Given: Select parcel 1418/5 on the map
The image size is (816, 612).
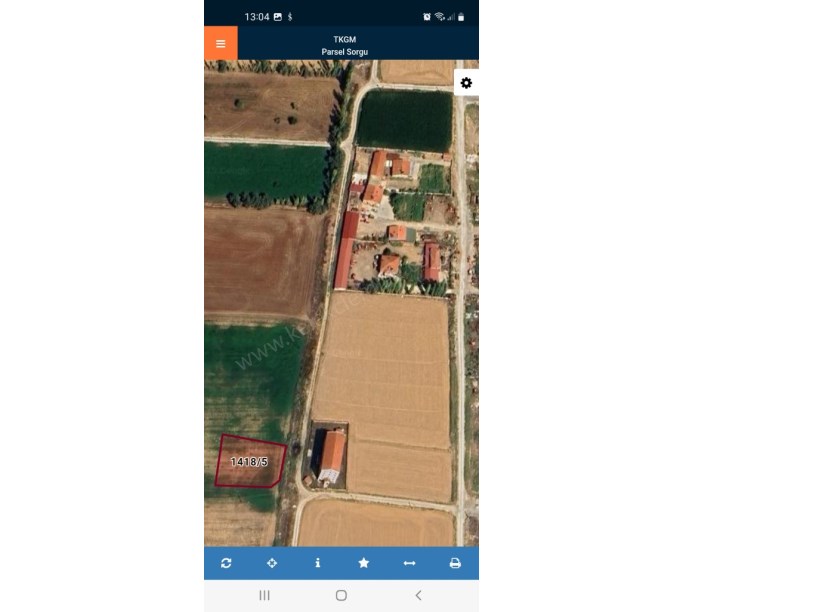Looking at the screenshot, I should [x=250, y=462].
